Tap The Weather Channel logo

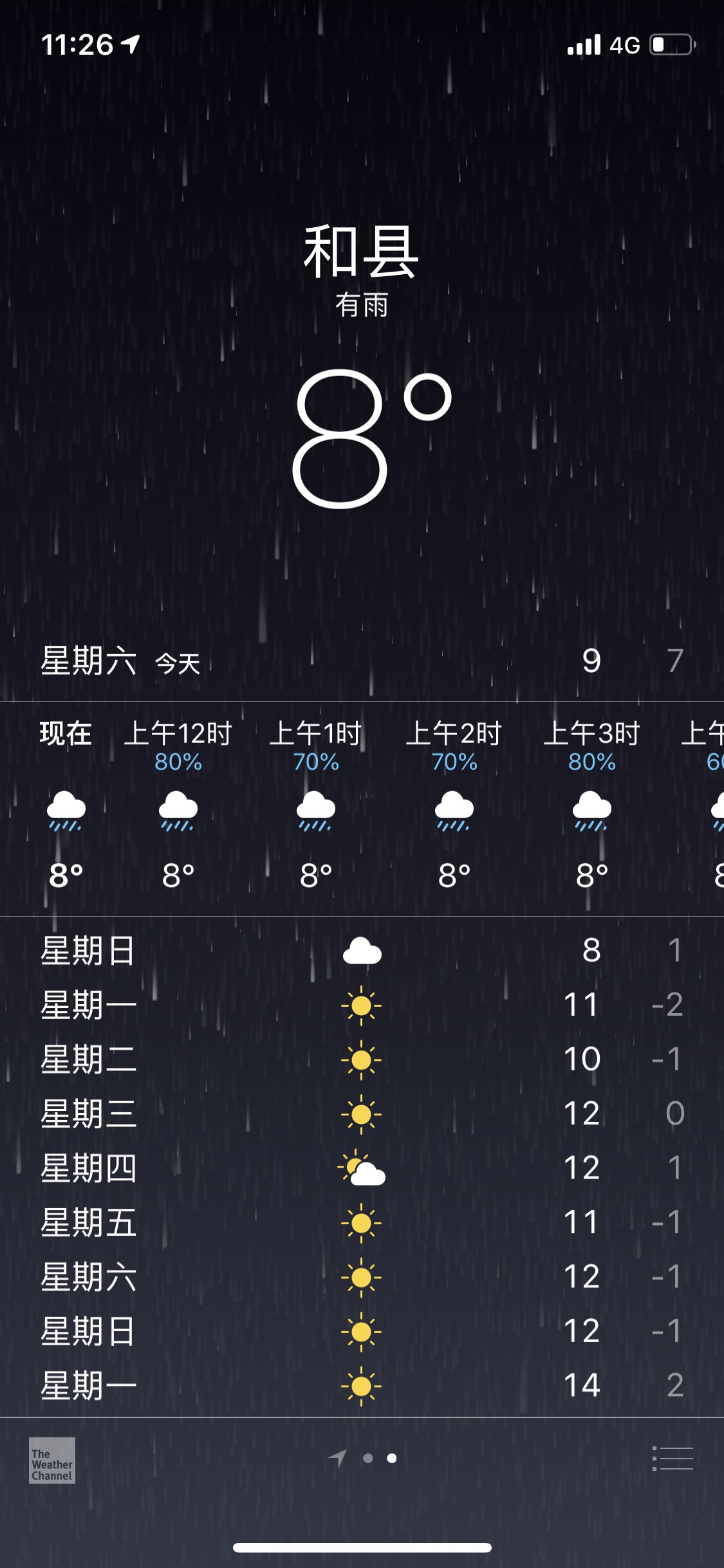pos(53,1459)
